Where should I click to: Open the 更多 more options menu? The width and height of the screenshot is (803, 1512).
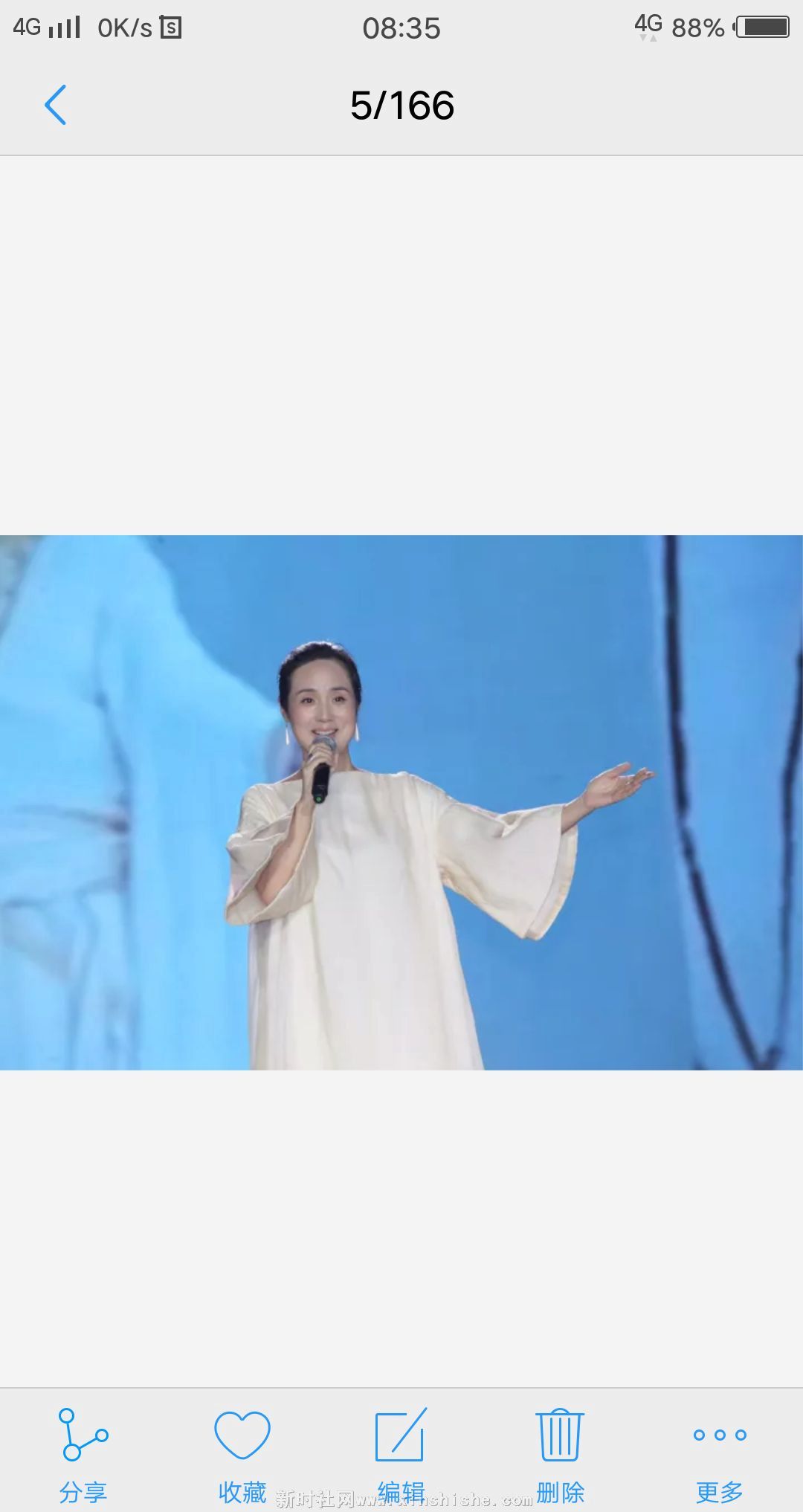pyautogui.click(x=719, y=1453)
